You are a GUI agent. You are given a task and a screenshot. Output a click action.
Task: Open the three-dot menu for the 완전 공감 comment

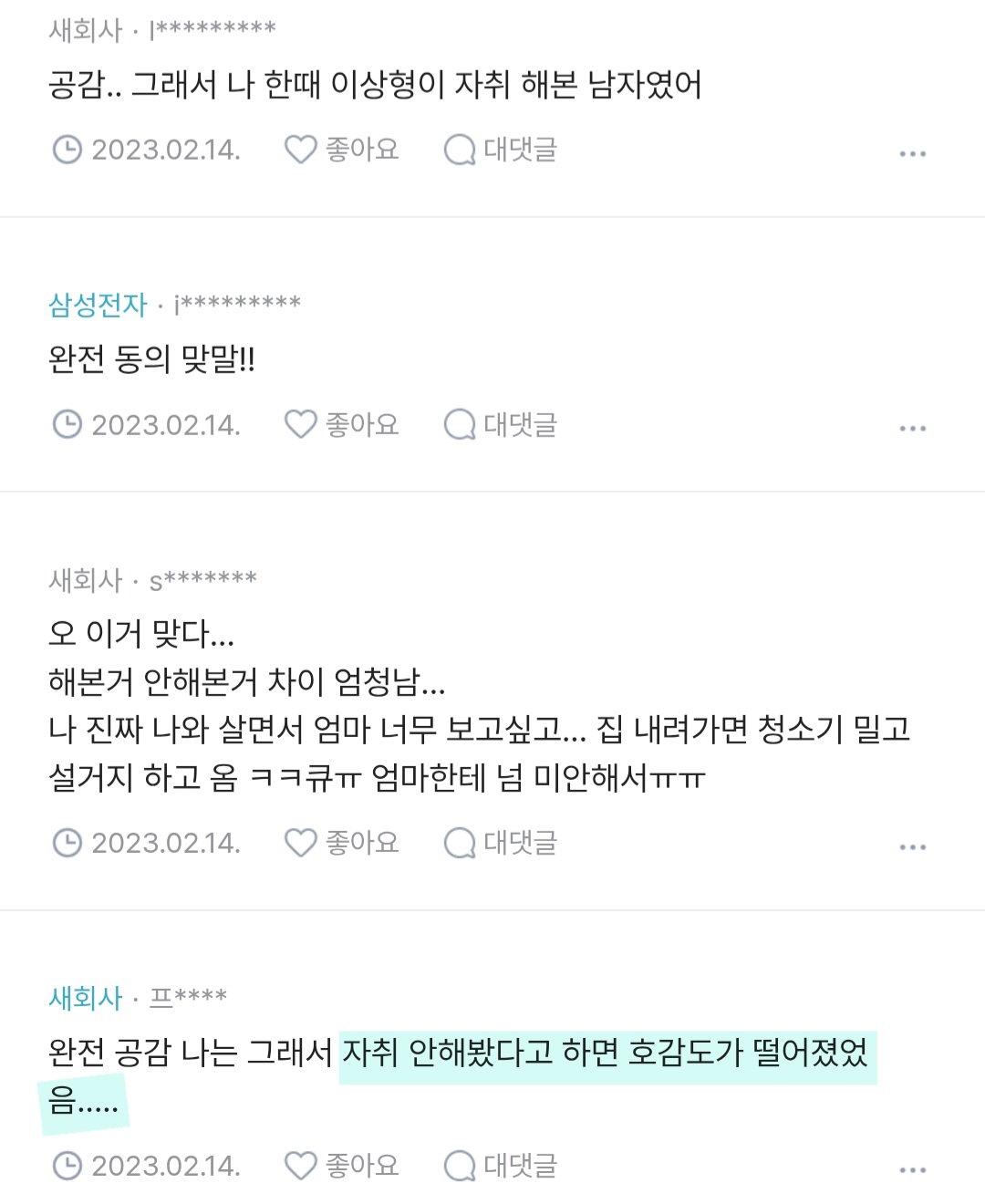[x=912, y=1169]
